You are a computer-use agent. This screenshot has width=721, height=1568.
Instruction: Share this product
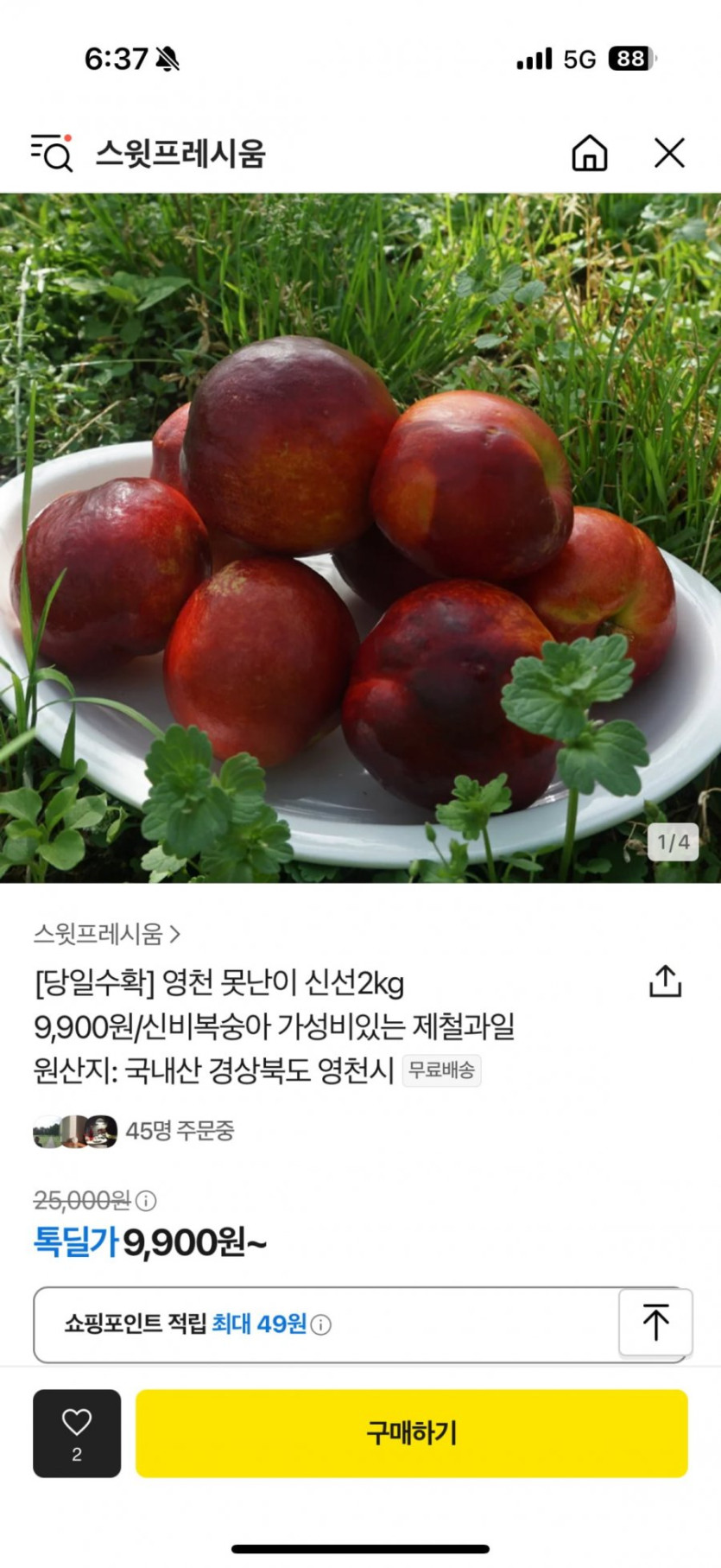[x=665, y=981]
